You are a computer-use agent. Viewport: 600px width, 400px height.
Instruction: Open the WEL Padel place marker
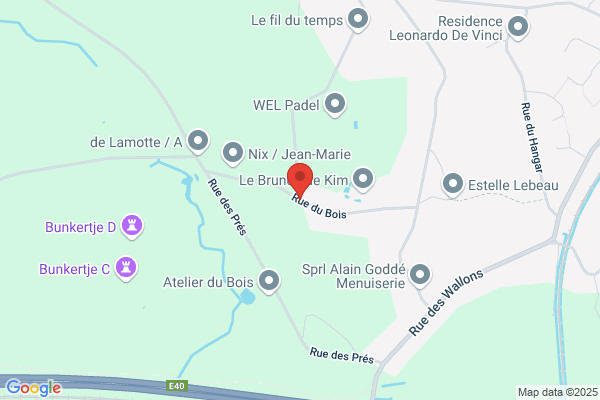tap(335, 104)
